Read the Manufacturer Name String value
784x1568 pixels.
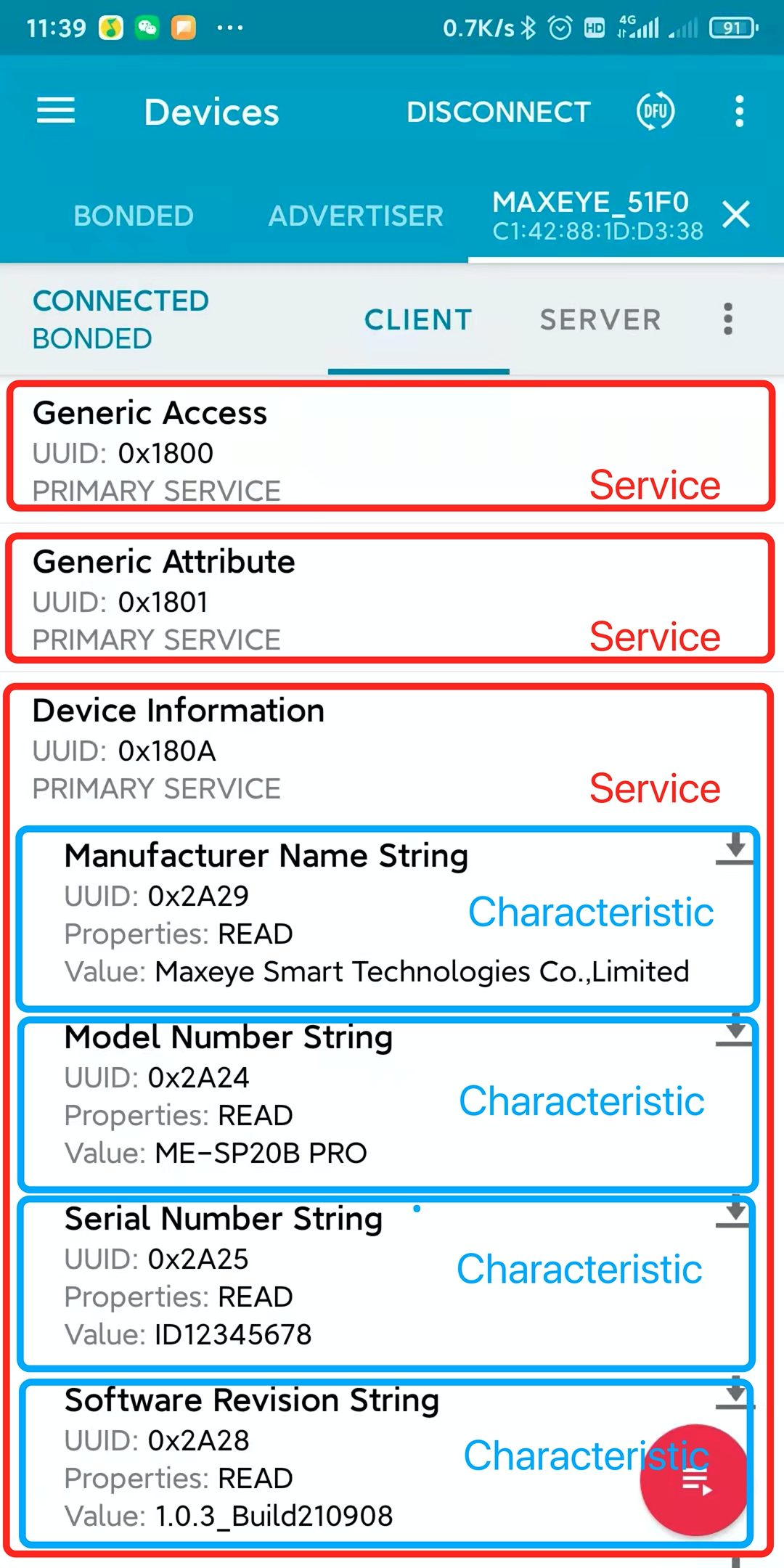735,848
